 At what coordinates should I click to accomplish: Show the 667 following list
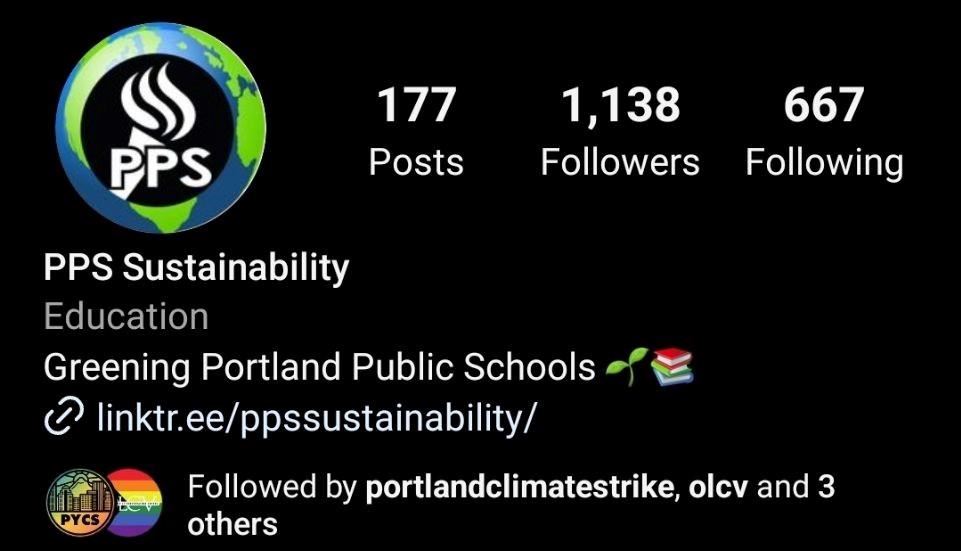point(823,132)
